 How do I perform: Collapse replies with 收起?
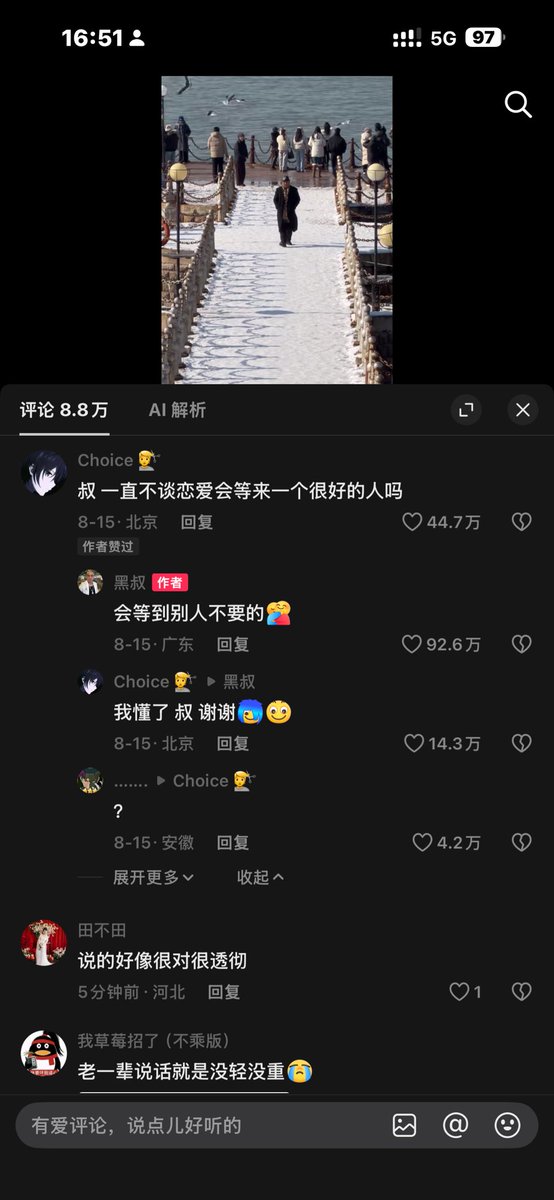tap(260, 877)
